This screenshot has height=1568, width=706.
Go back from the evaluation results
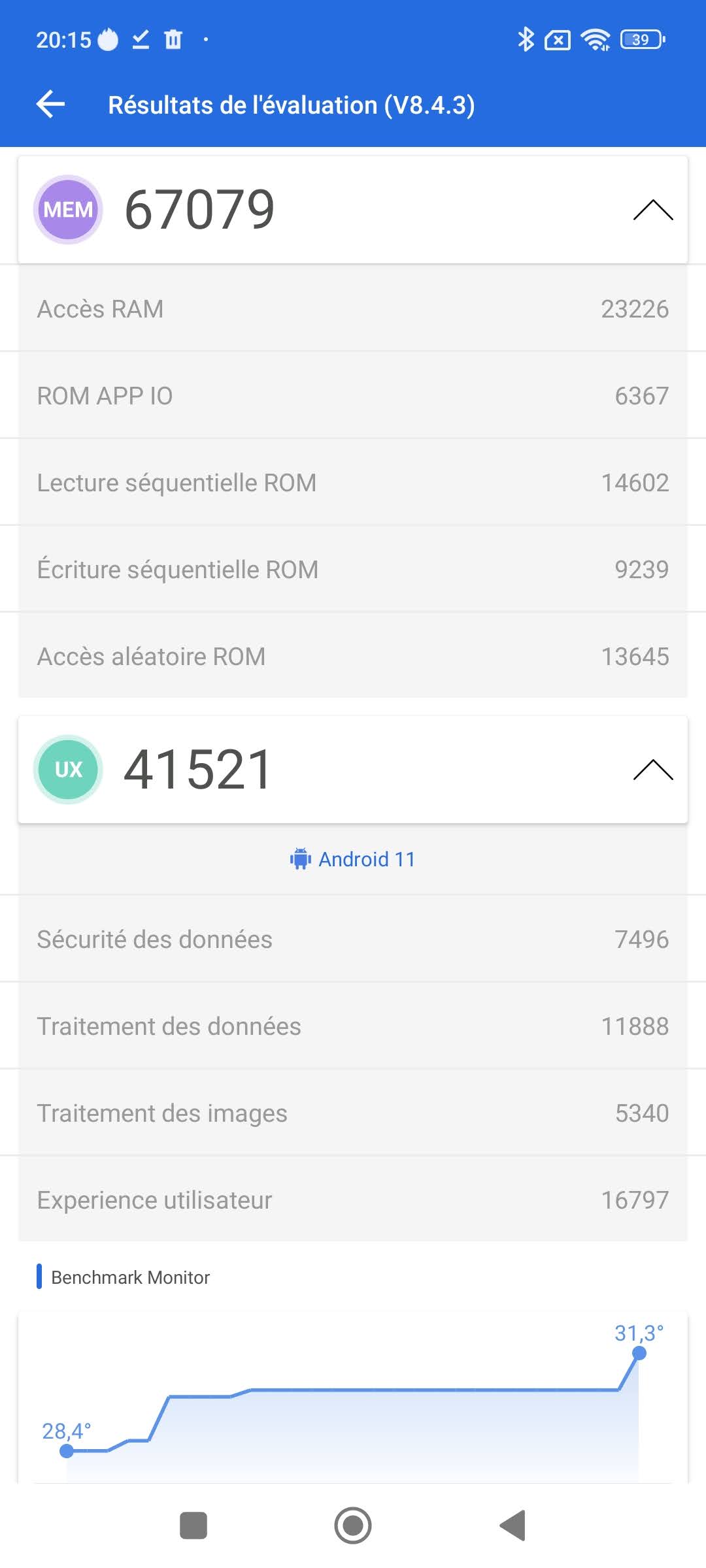coord(50,105)
